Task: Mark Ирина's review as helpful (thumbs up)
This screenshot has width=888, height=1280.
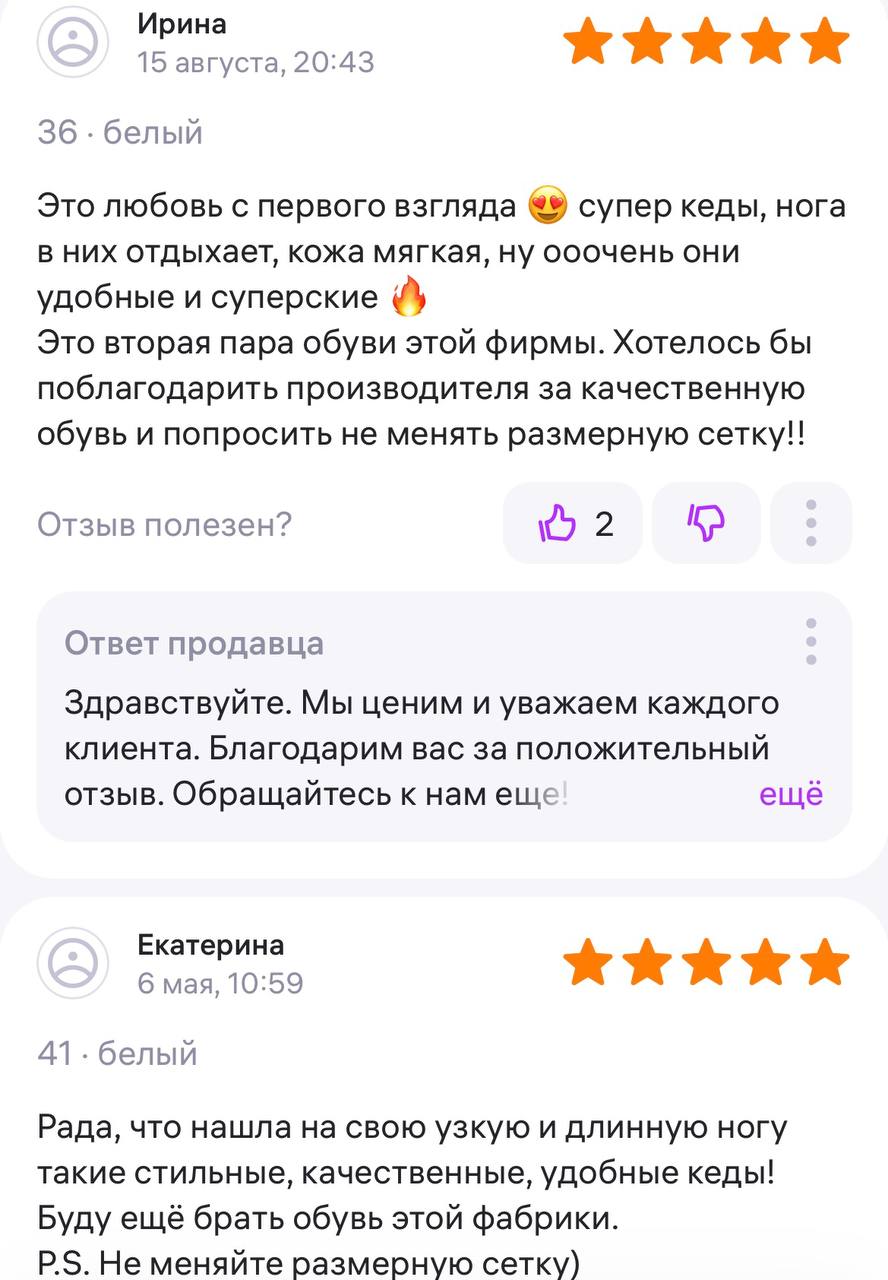Action: (x=574, y=524)
